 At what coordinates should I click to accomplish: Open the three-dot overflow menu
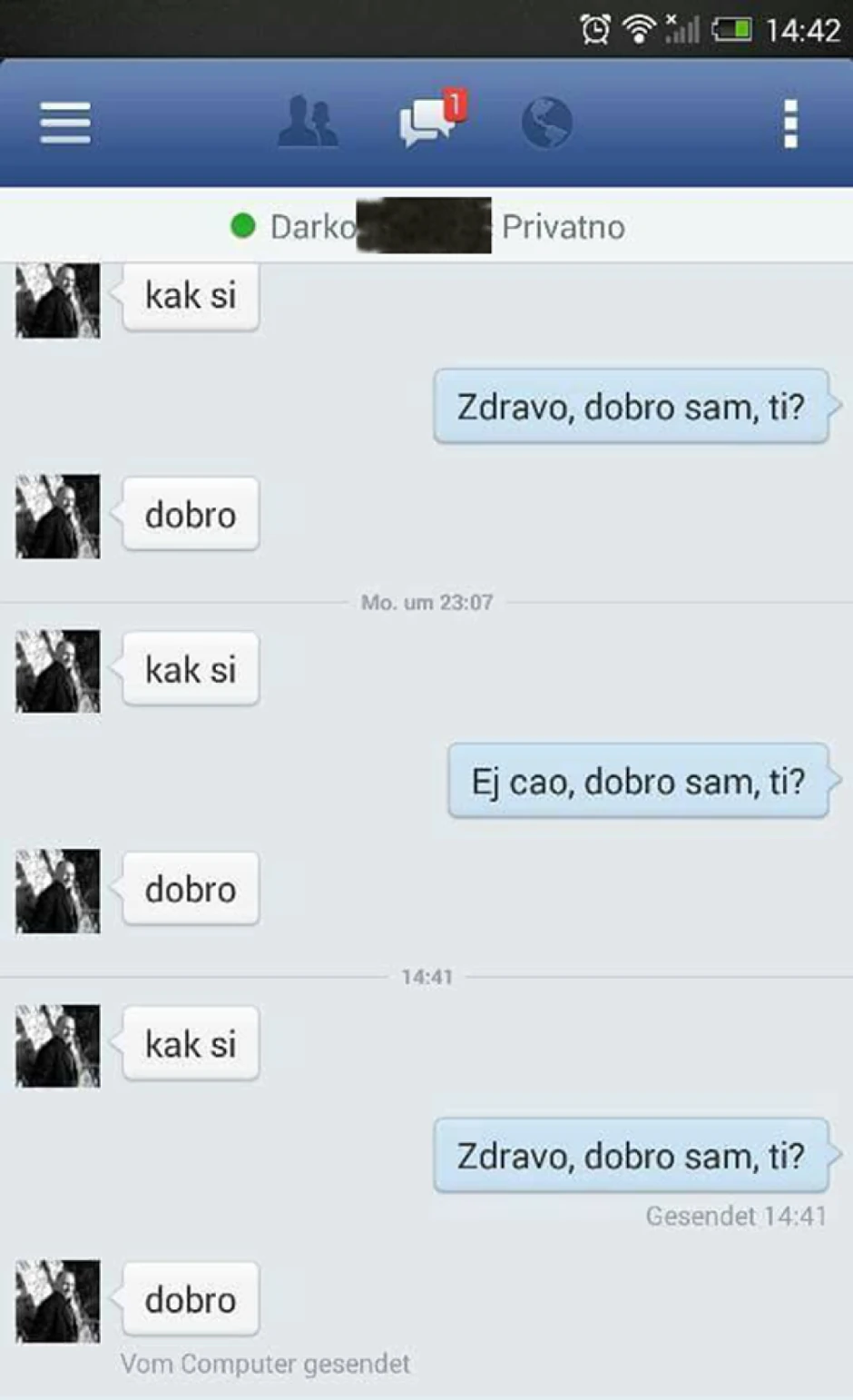click(x=790, y=123)
